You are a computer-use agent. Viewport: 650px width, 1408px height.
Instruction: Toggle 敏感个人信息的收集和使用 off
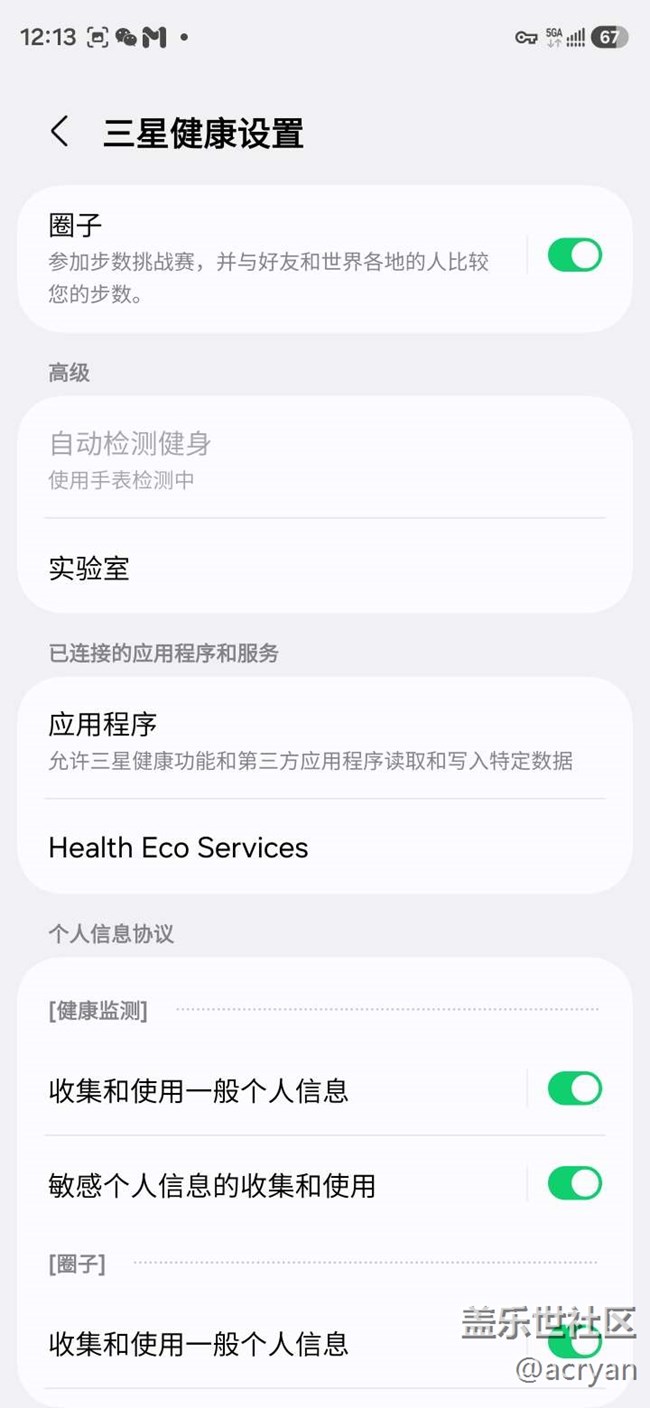574,1184
